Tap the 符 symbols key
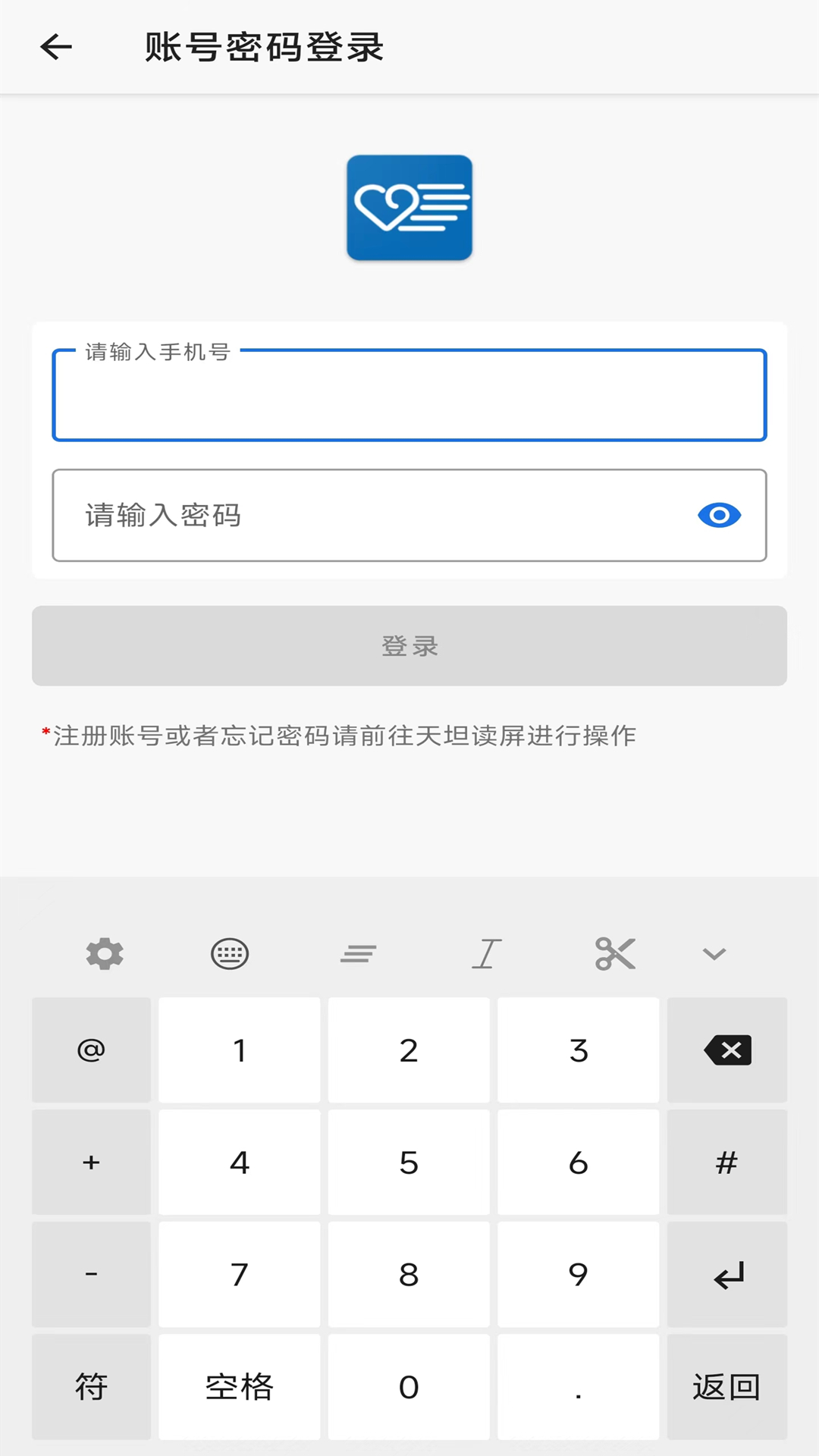This screenshot has height=1456, width=819. click(x=91, y=1387)
